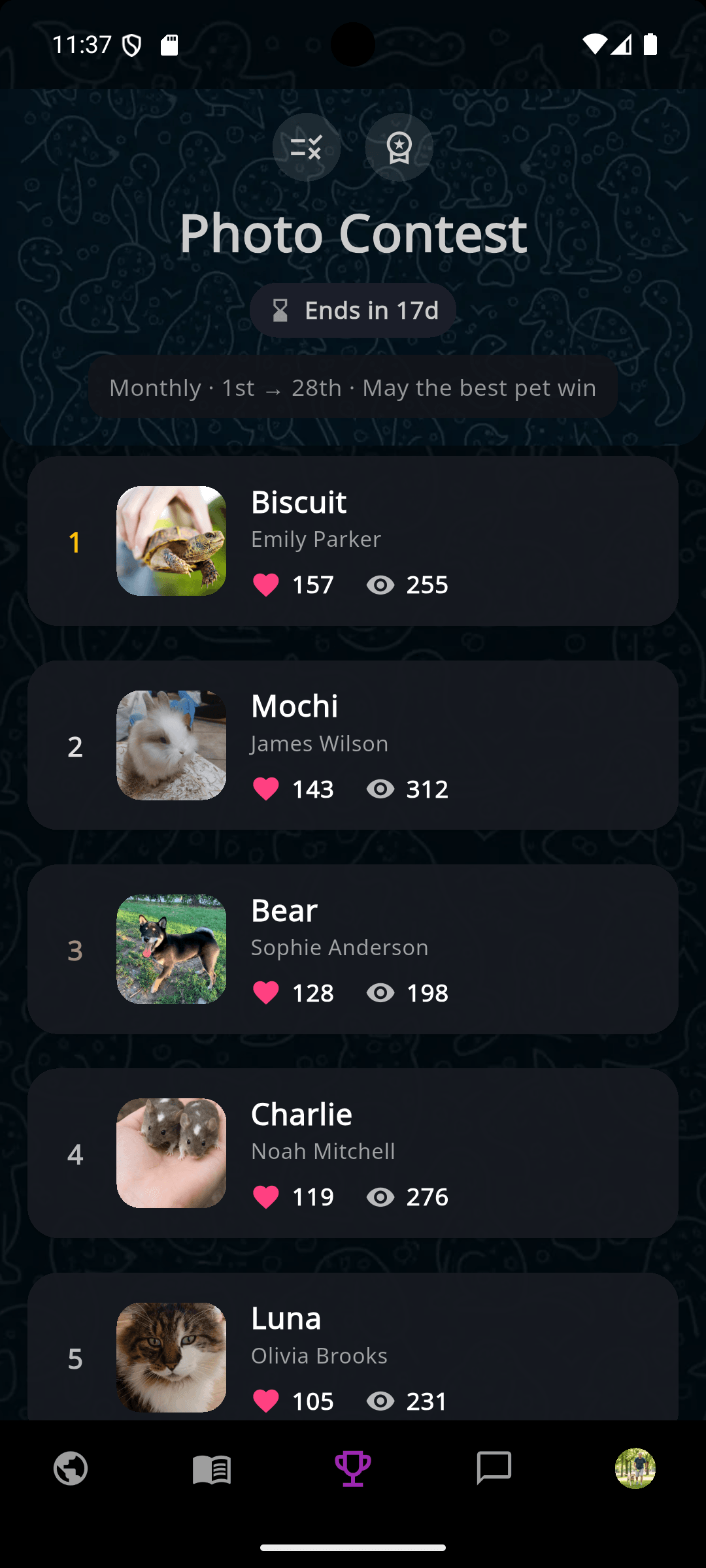Viewport: 706px width, 1568px height.
Task: Open the chat messages tab
Action: point(494,1469)
